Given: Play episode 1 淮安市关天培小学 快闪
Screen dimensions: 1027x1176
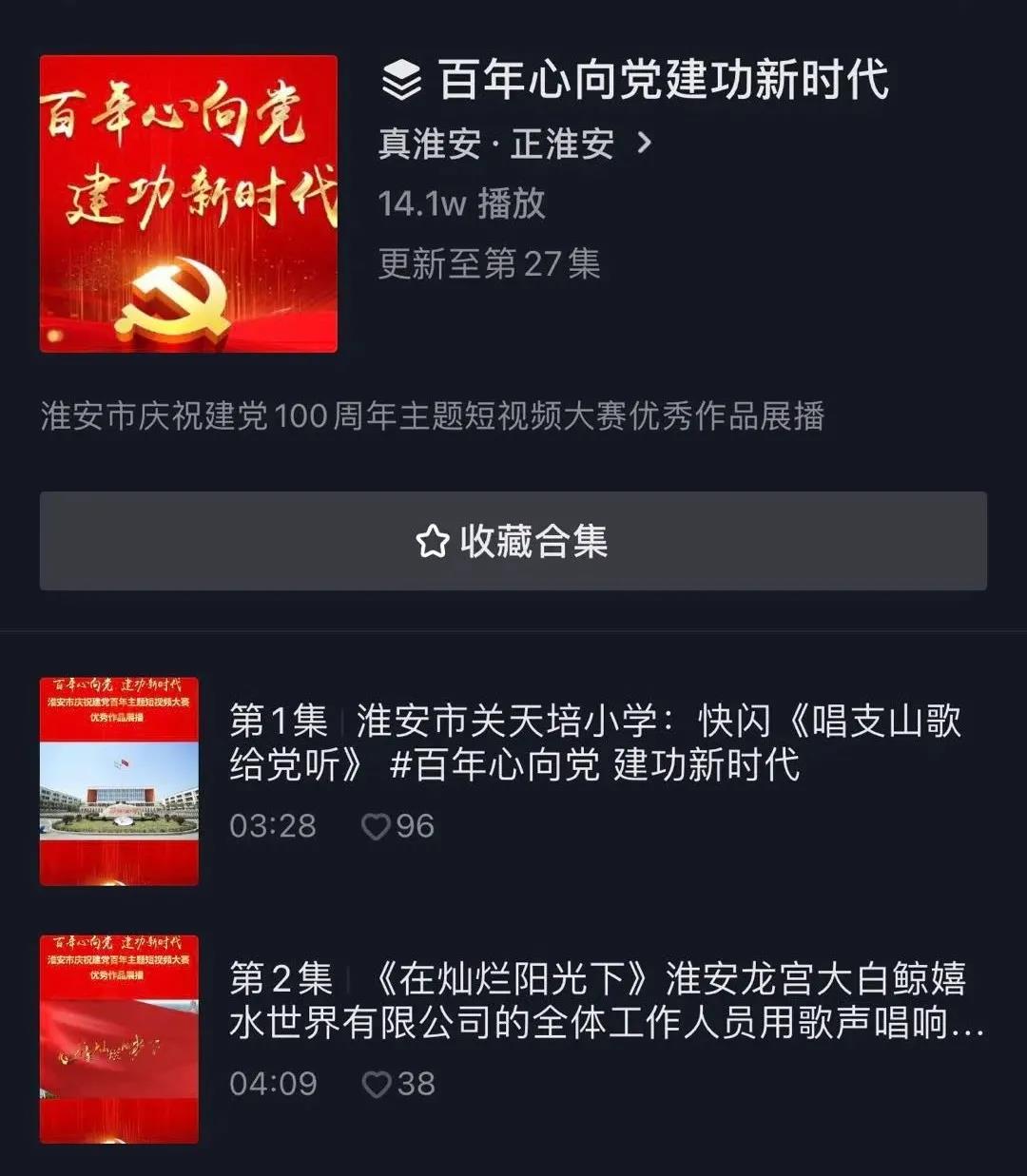Looking at the screenshot, I should click(x=594, y=743).
